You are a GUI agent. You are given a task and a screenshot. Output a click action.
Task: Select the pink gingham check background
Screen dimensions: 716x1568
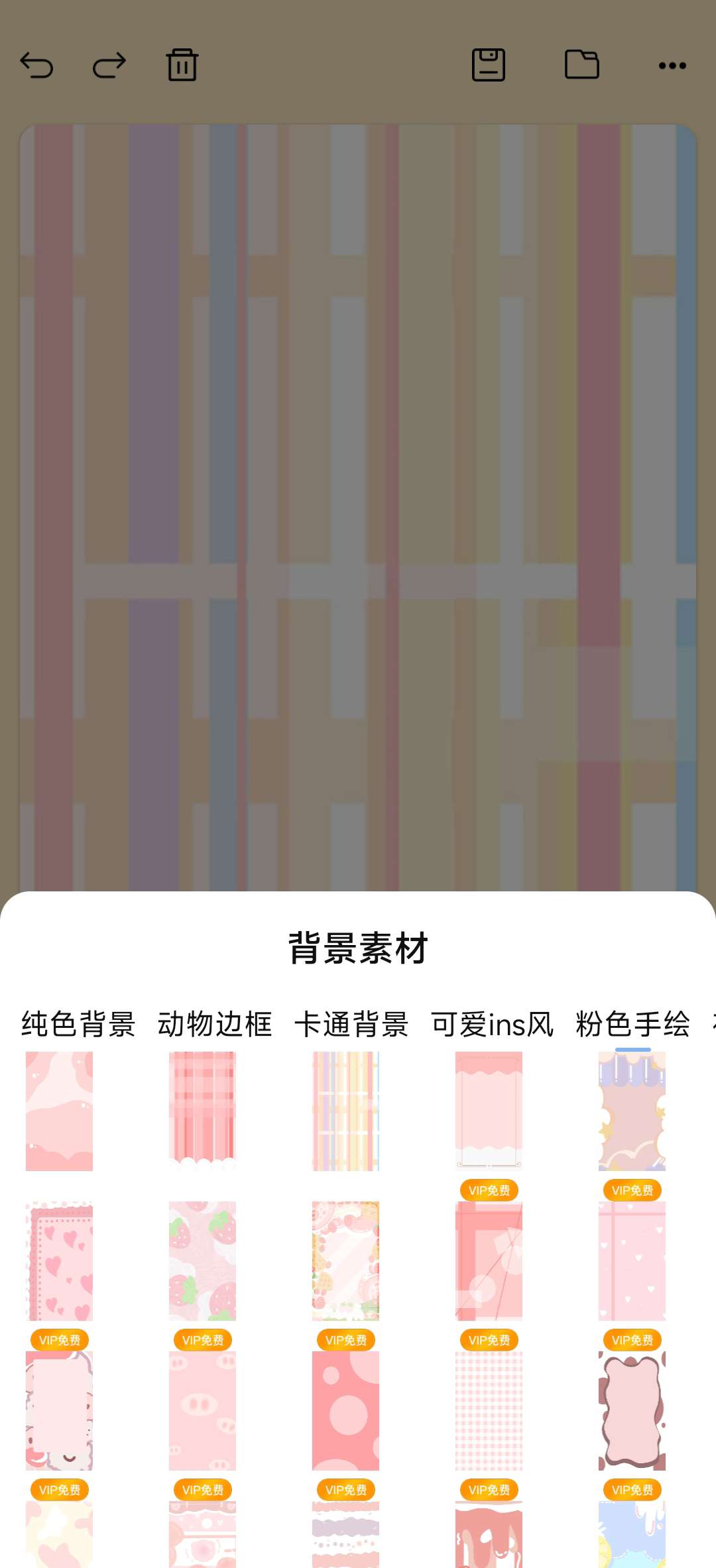489,1410
